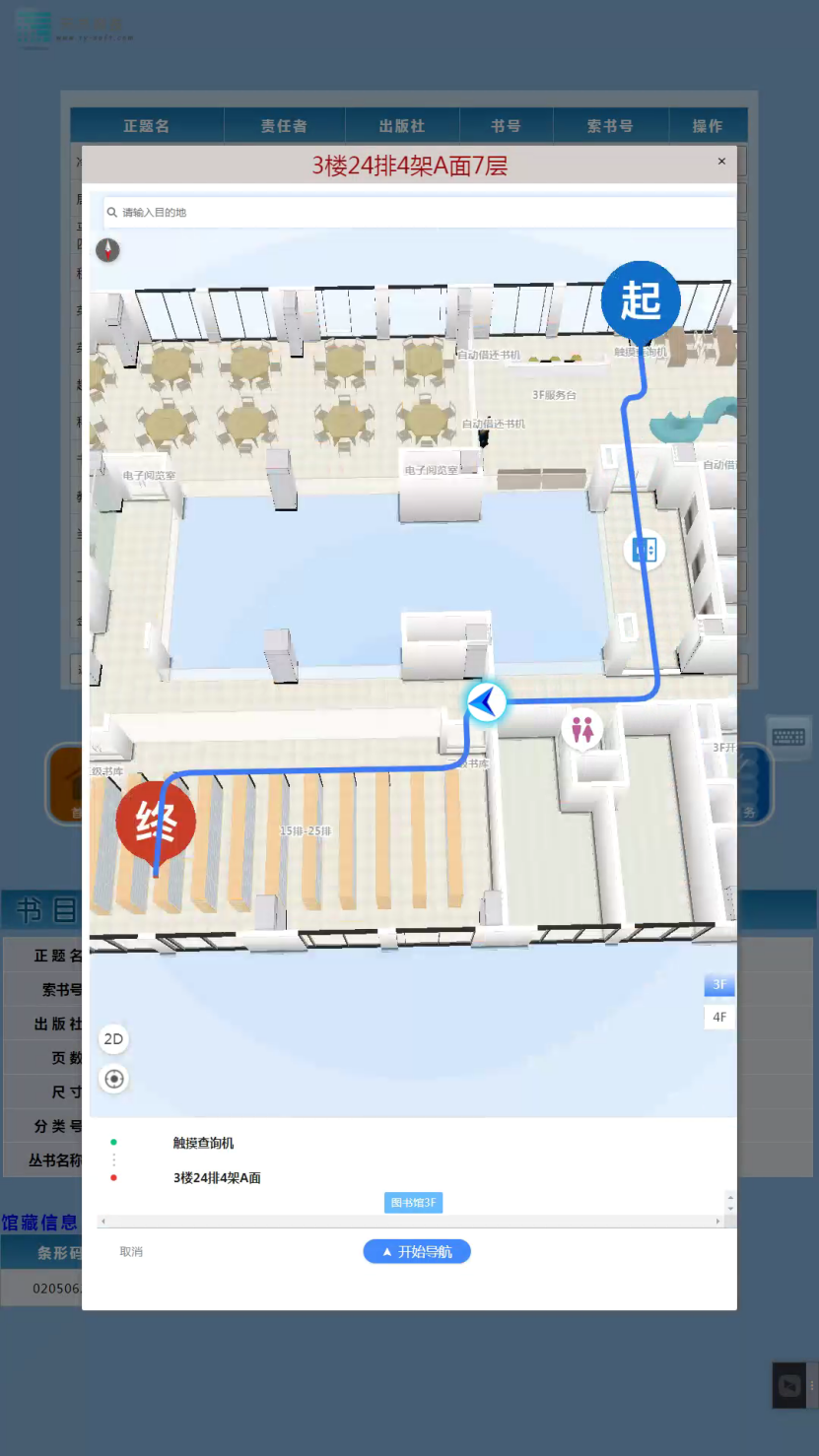Recenter map with the locate button
The height and width of the screenshot is (1456, 819).
[113, 1080]
